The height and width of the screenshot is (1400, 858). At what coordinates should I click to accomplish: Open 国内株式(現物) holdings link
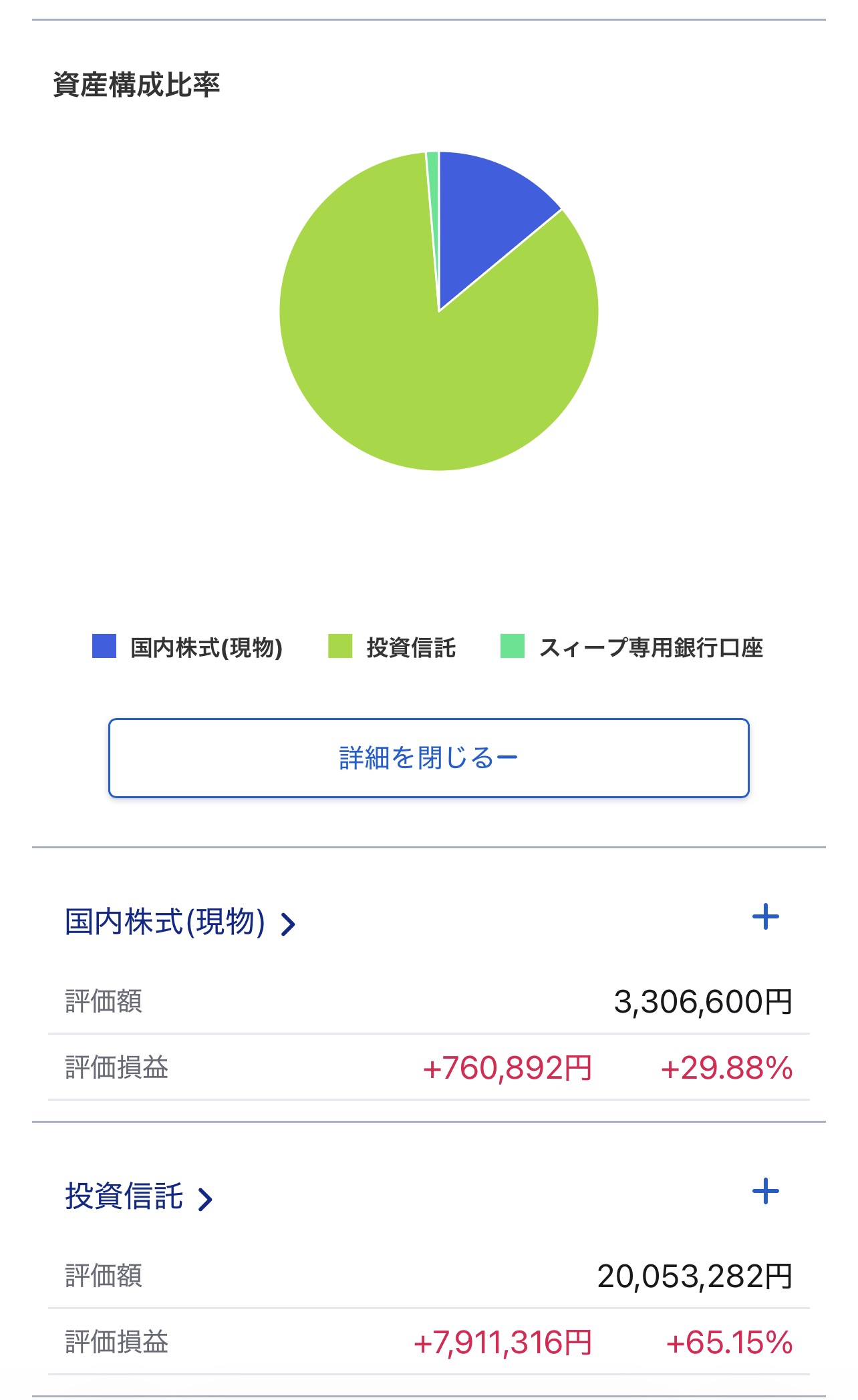pyautogui.click(x=179, y=922)
